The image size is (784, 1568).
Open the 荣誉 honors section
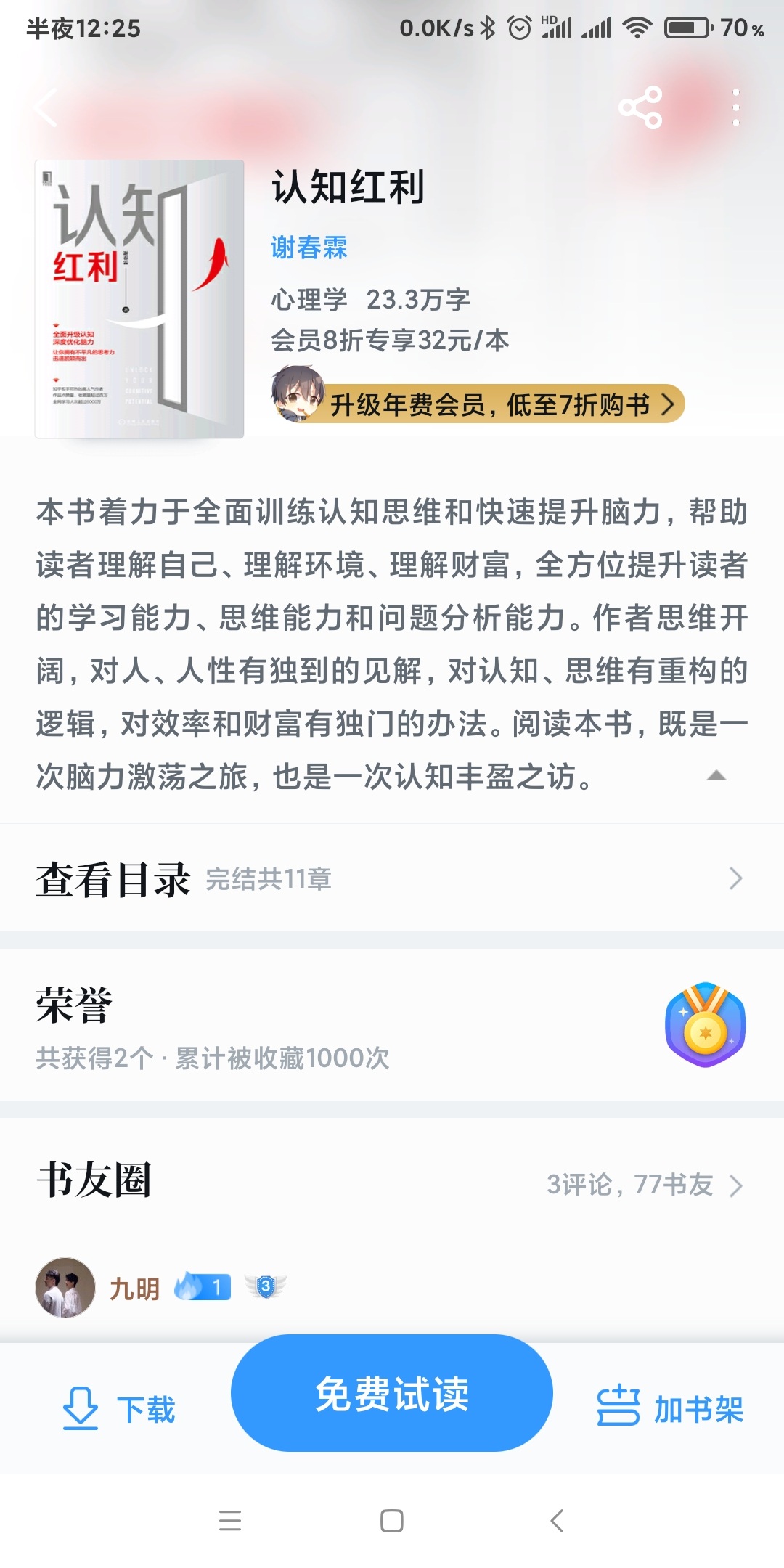tap(392, 1025)
